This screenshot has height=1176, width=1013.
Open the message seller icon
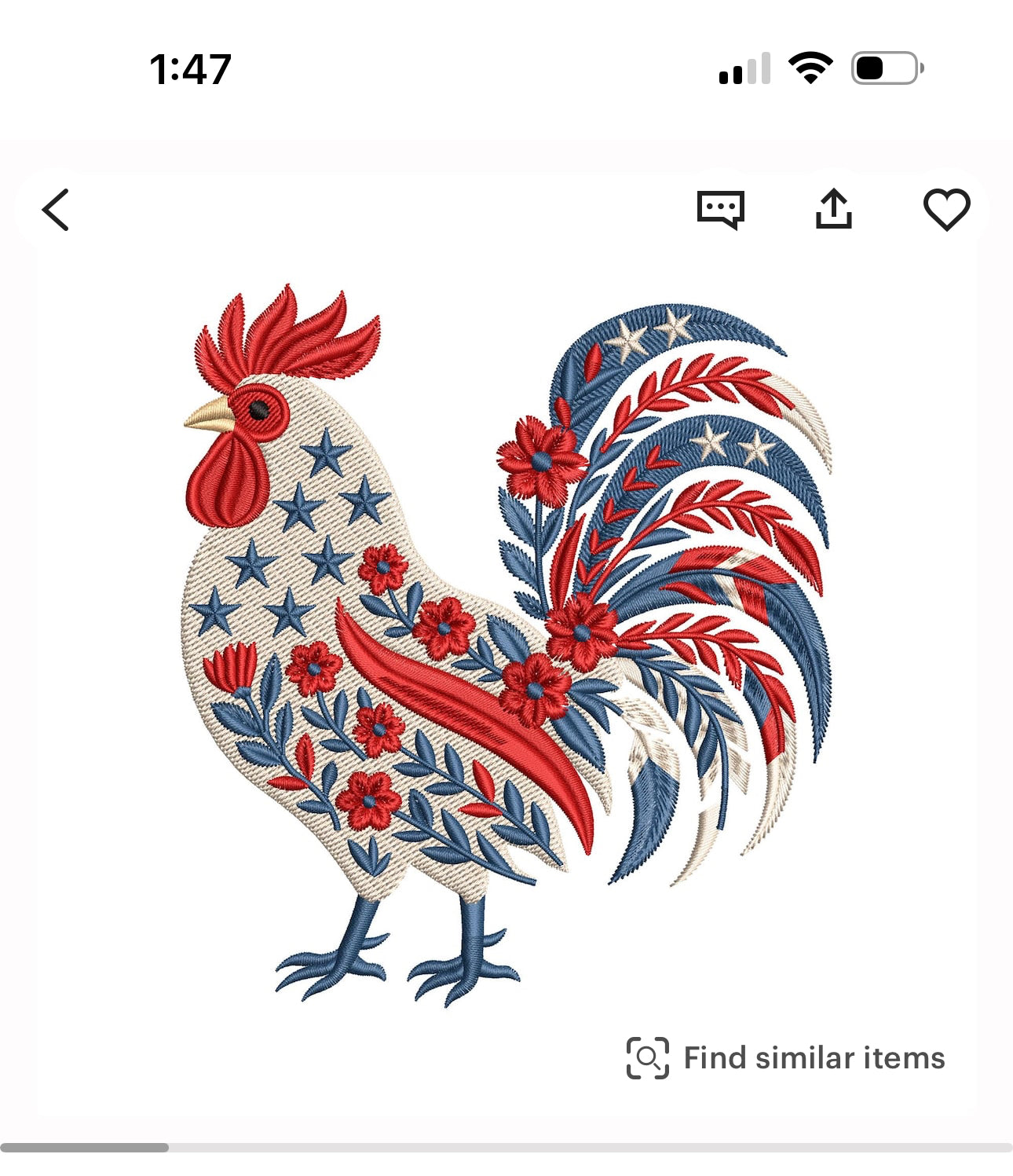(720, 210)
